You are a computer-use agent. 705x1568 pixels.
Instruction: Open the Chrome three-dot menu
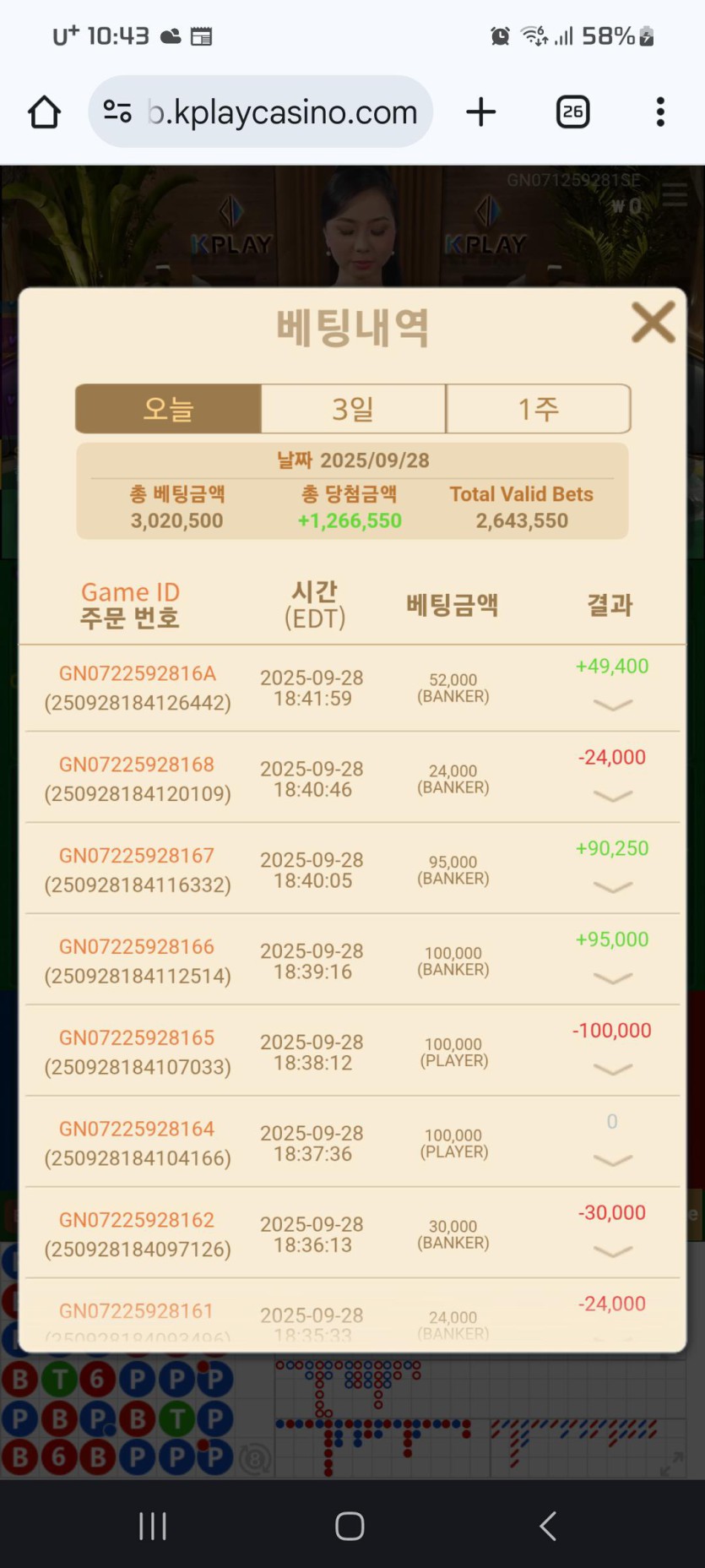pyautogui.click(x=659, y=112)
